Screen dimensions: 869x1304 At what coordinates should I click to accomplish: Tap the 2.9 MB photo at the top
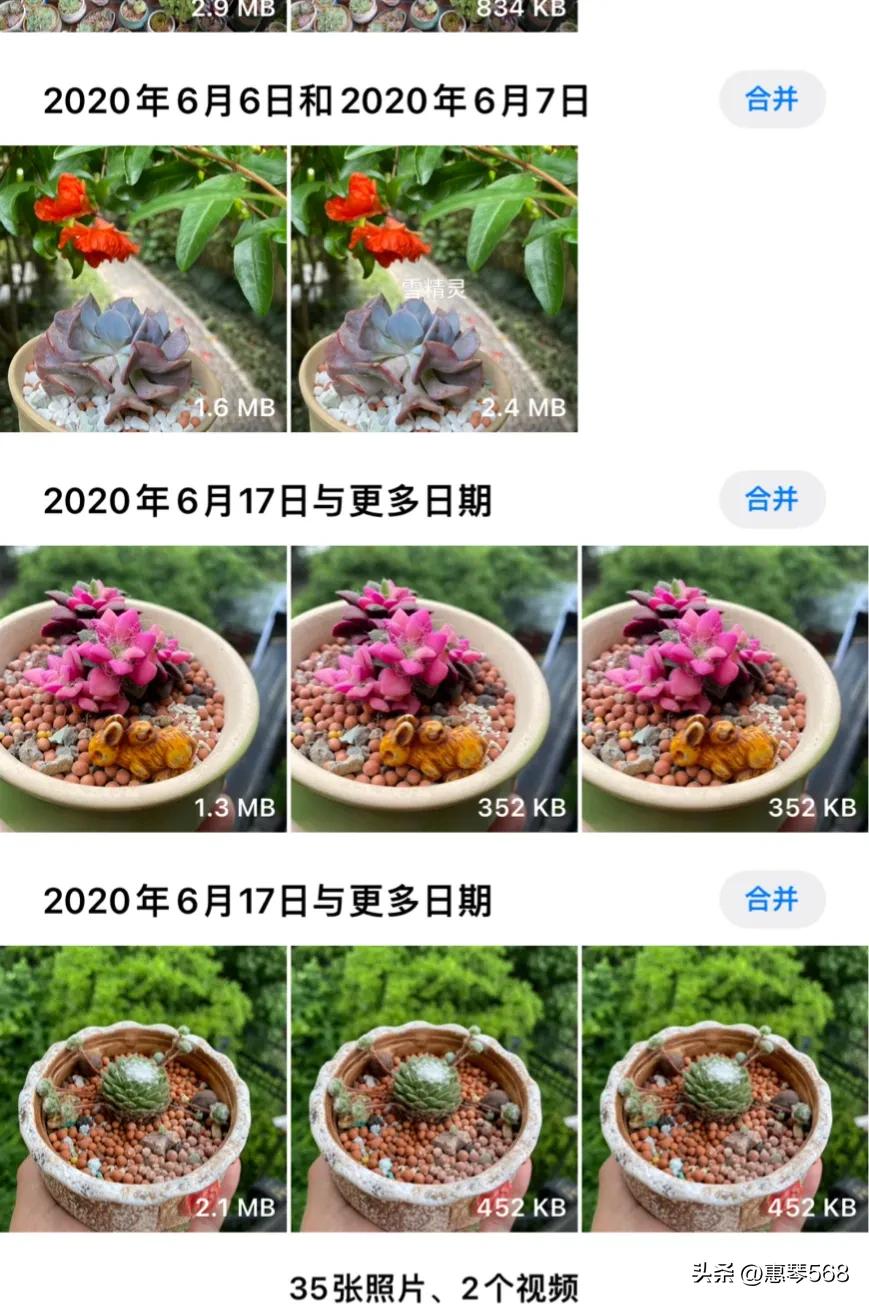(x=140, y=15)
